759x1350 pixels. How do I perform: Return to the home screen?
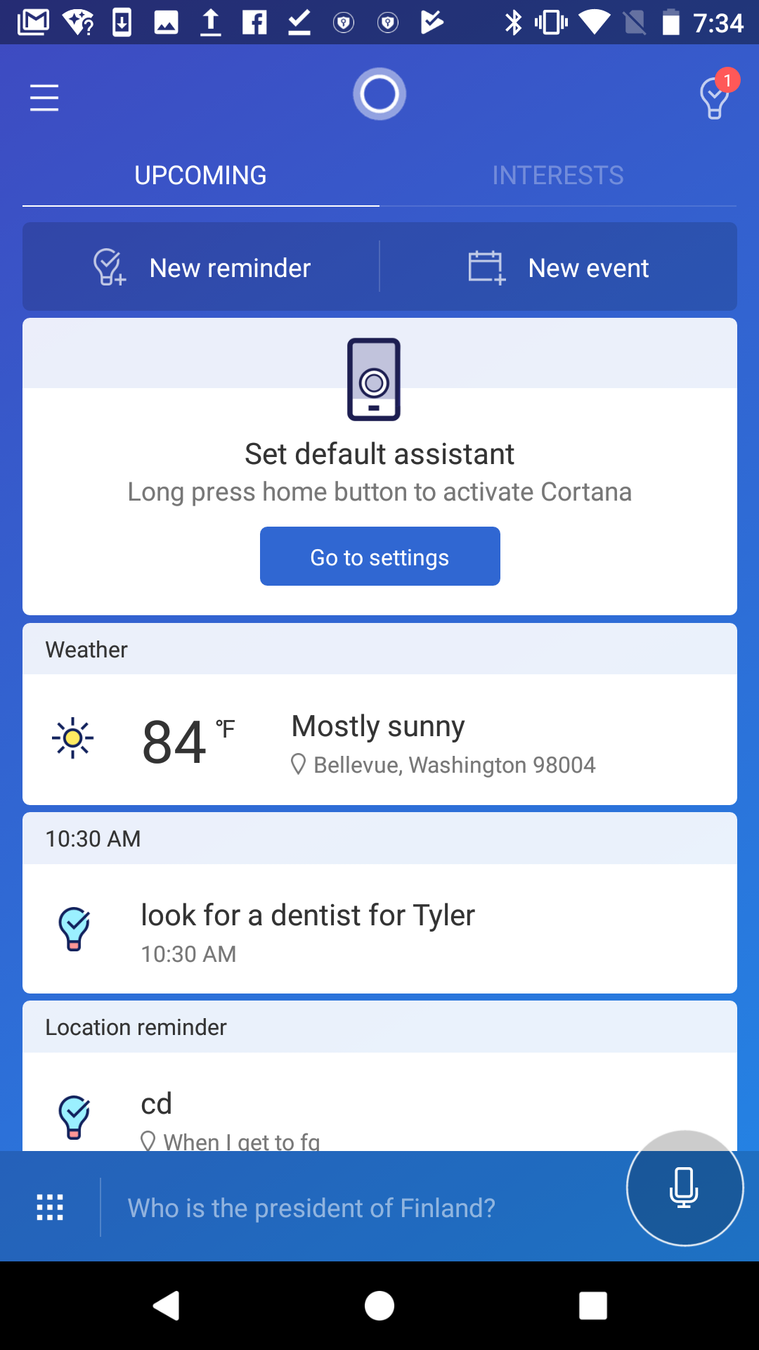[379, 1305]
